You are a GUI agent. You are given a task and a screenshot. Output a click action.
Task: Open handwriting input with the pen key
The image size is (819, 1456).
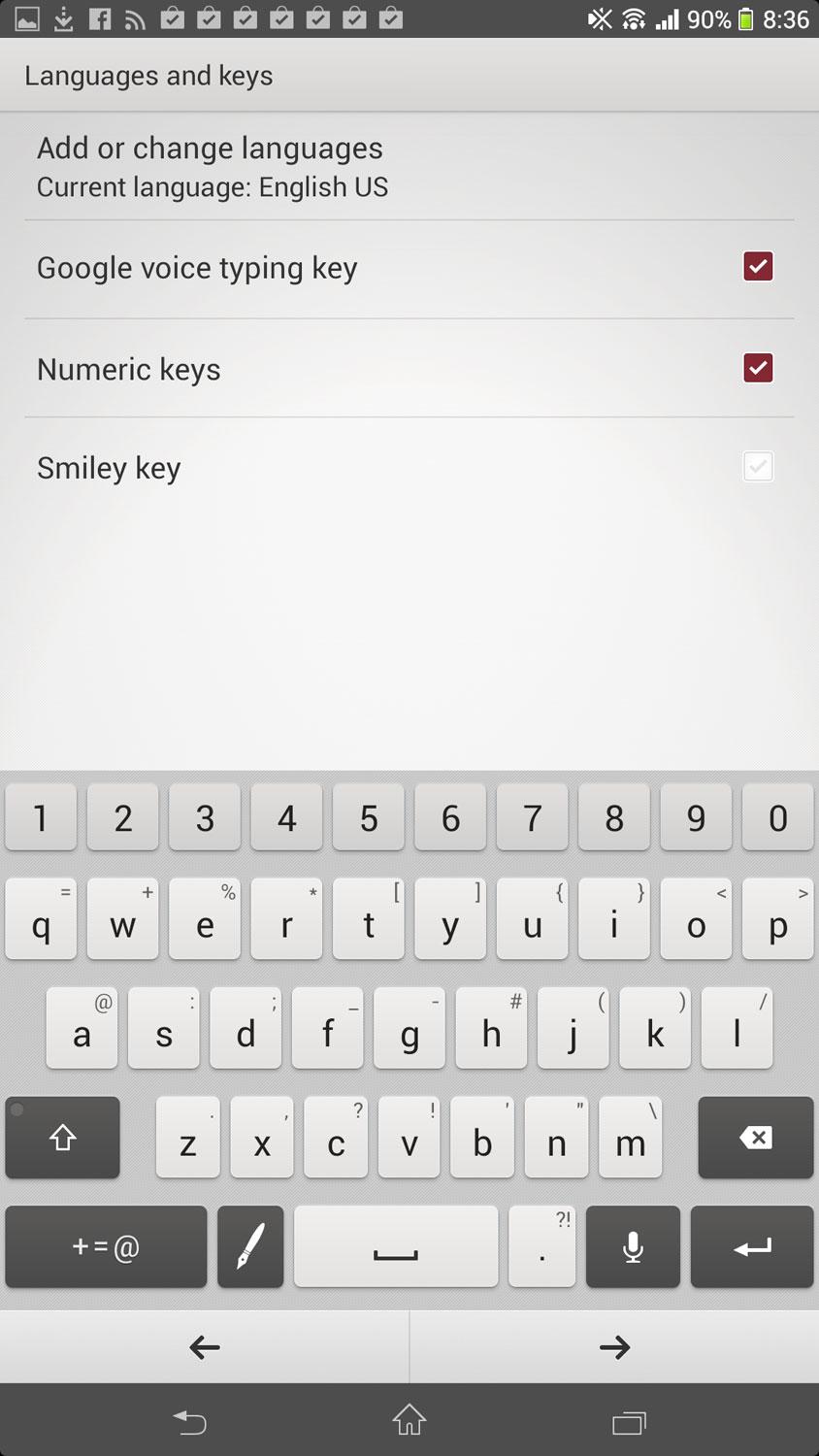point(250,1246)
